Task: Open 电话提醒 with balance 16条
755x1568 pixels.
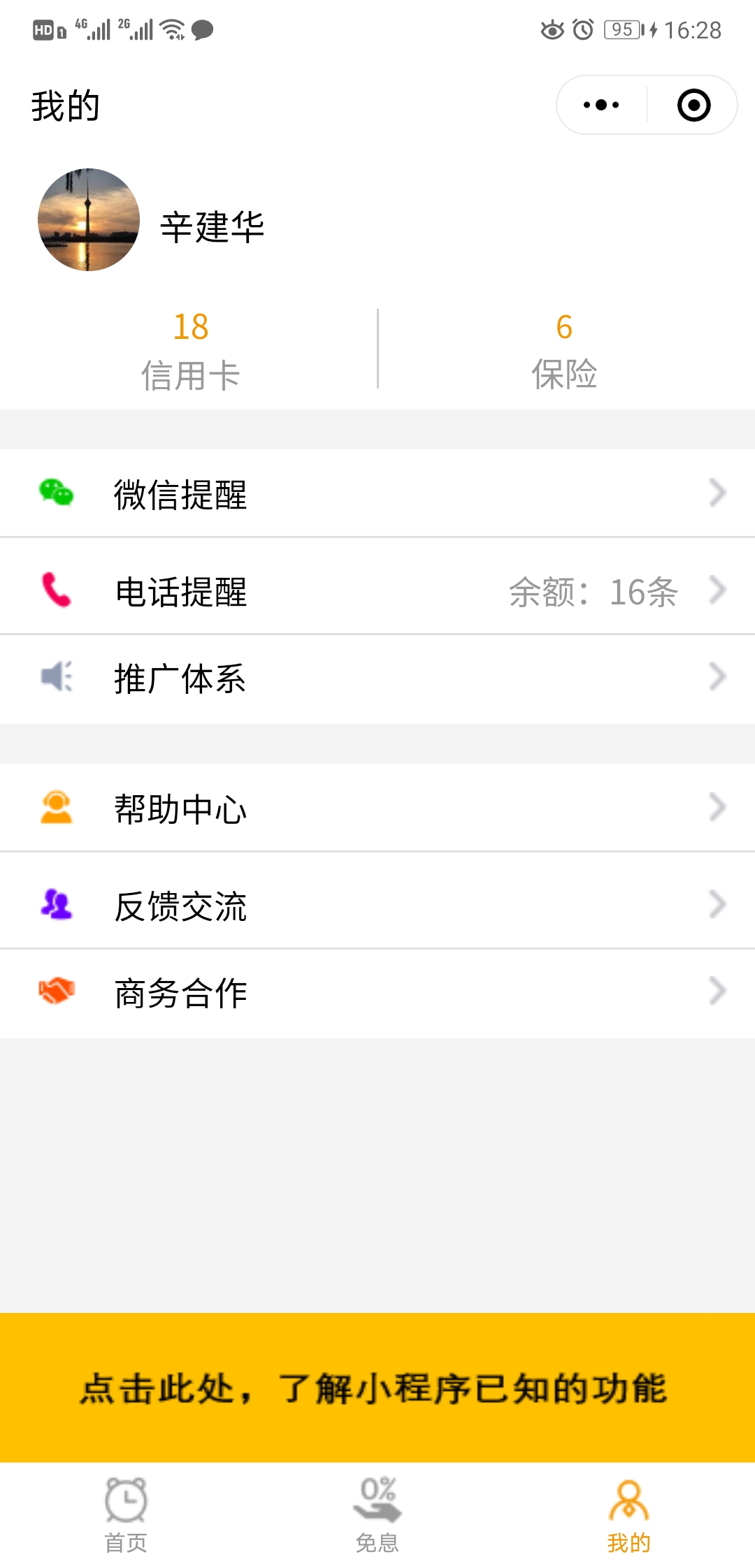Action: click(x=377, y=590)
